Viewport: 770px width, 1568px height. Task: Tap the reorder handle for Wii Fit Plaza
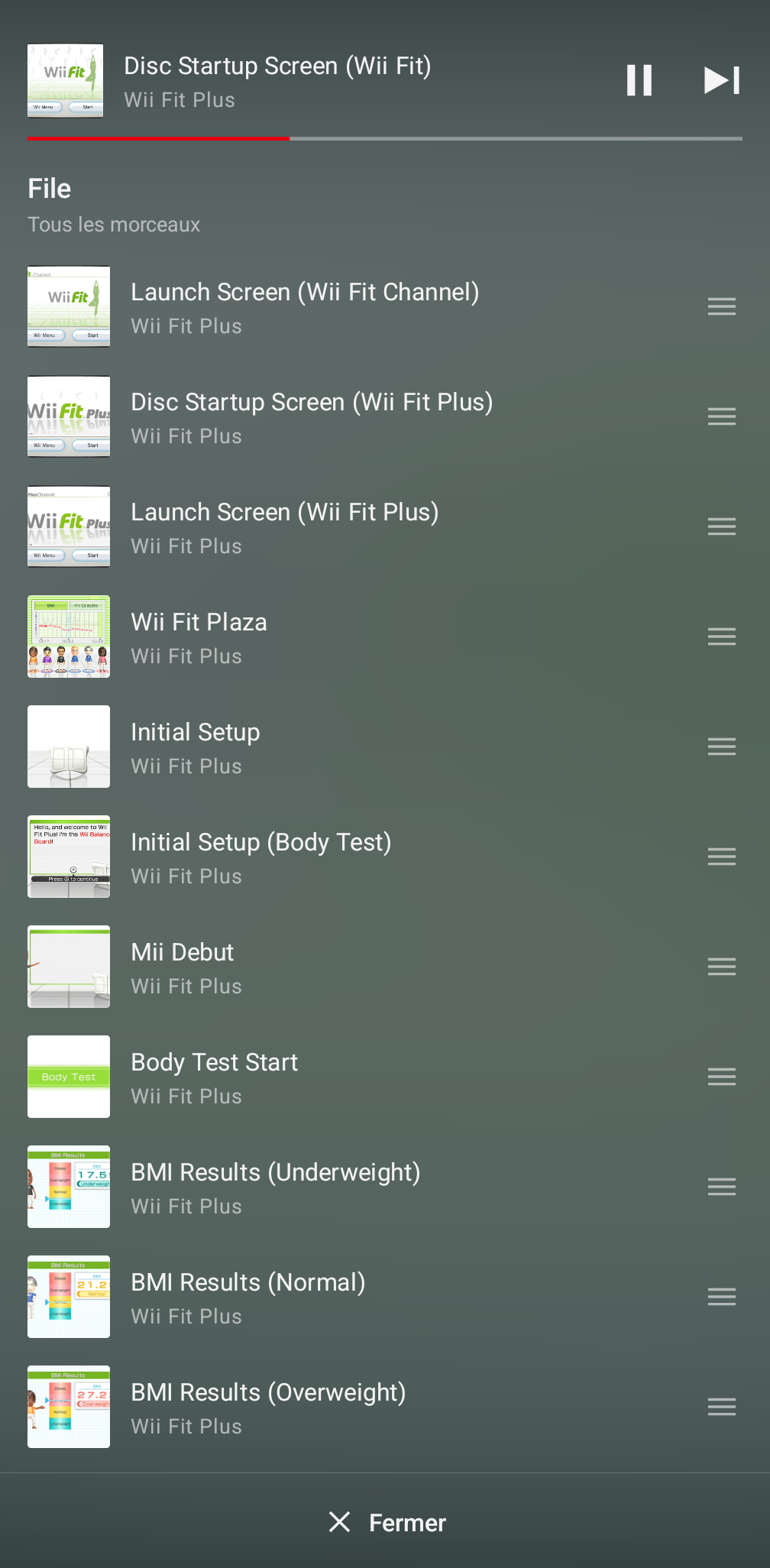(x=721, y=637)
